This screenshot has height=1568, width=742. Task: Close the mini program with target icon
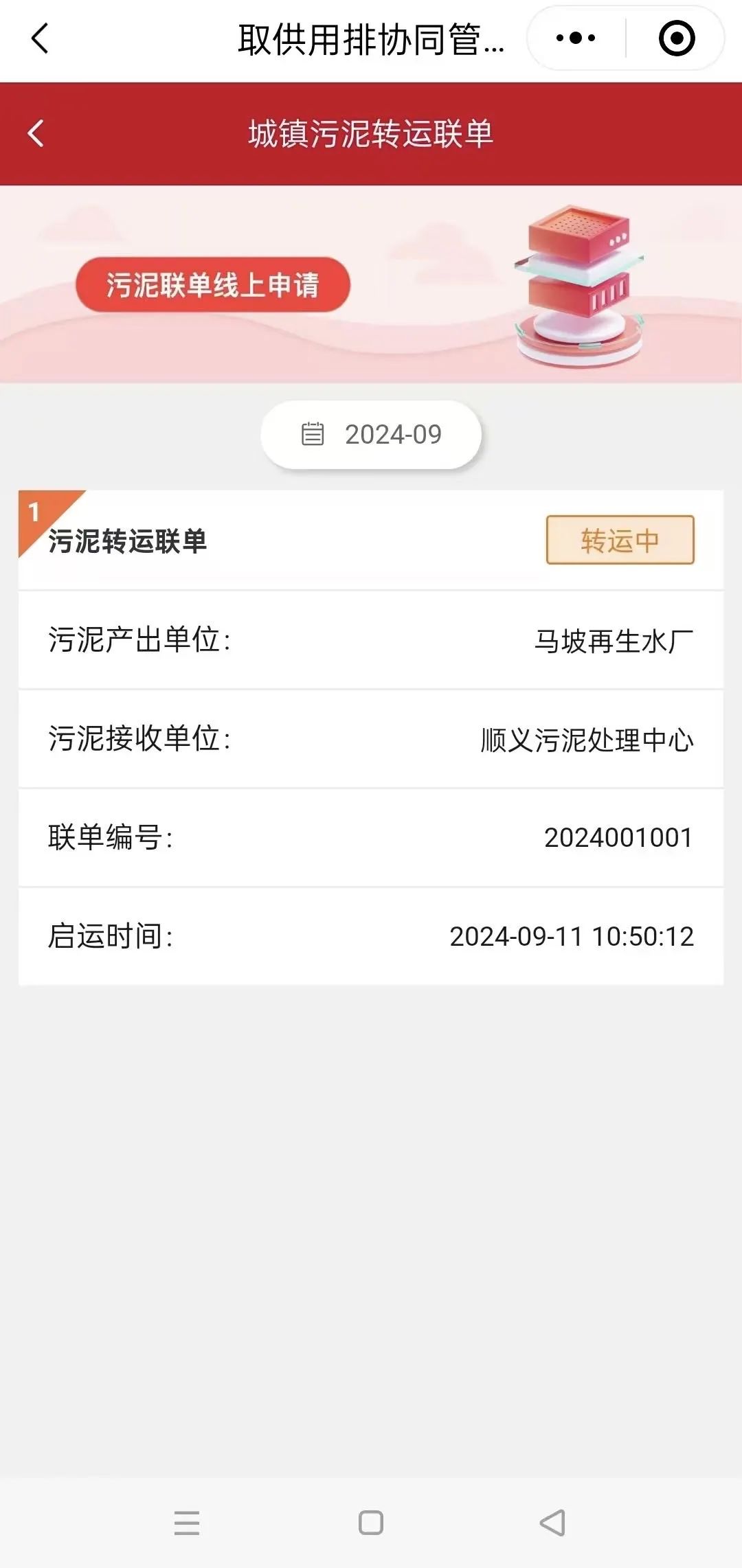(x=676, y=38)
